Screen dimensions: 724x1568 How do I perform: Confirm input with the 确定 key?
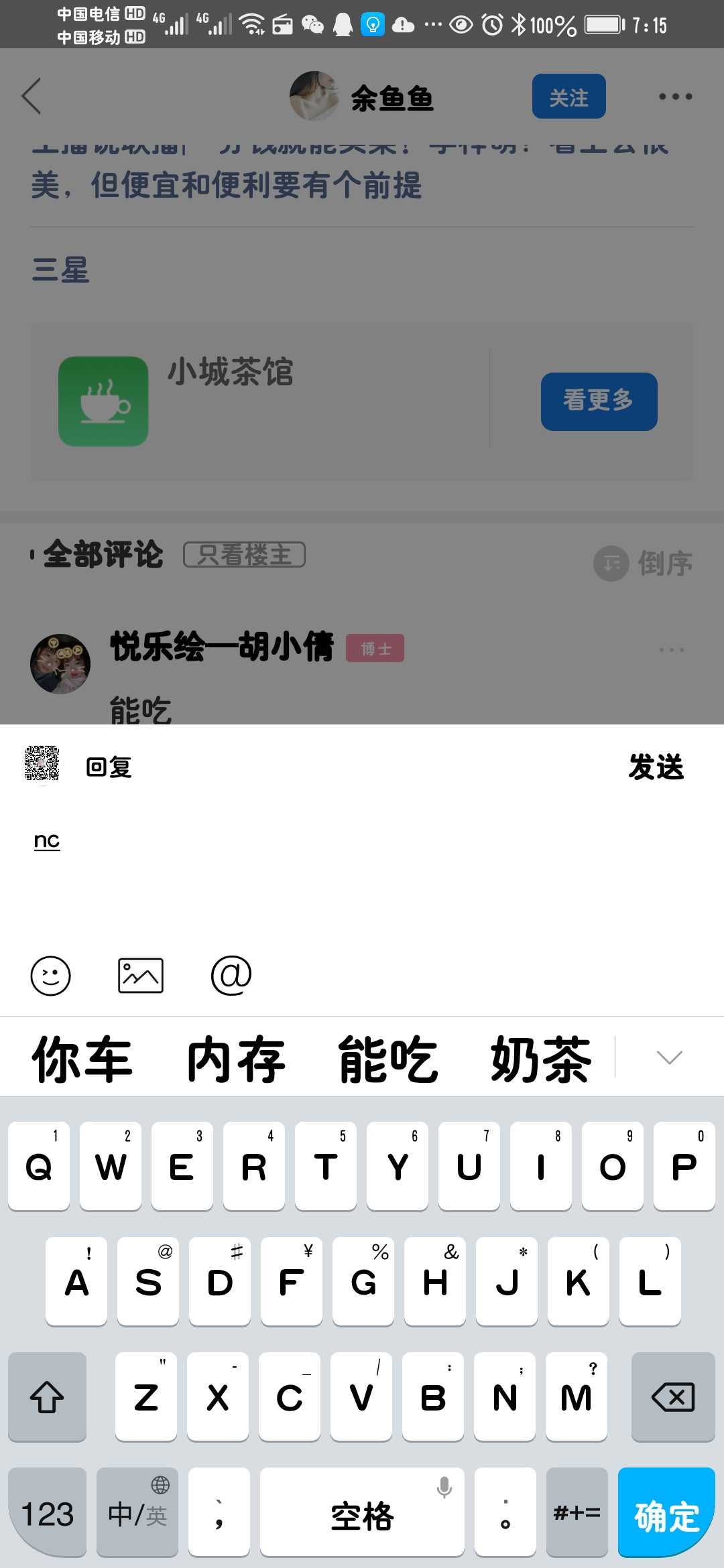tap(666, 1512)
